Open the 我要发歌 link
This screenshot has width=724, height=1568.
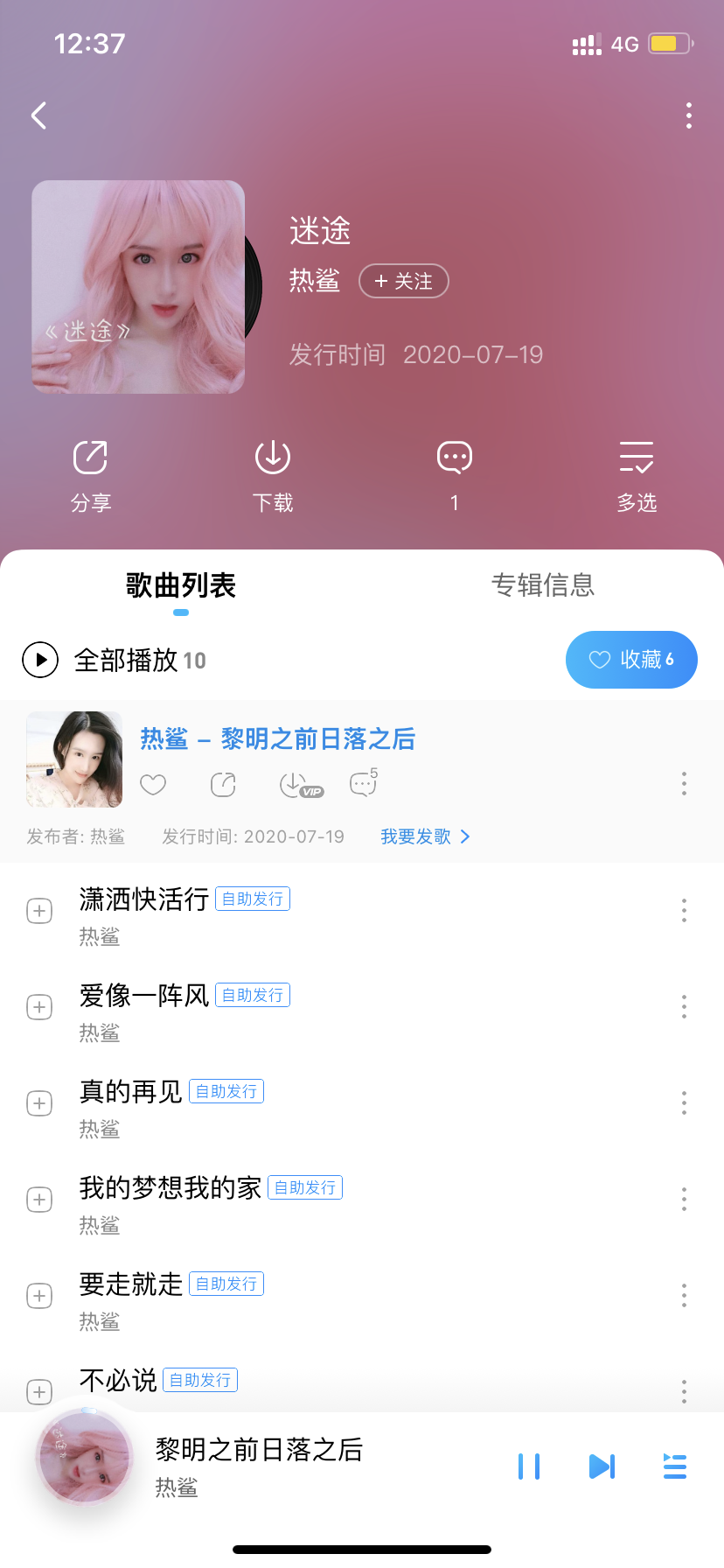[x=425, y=836]
